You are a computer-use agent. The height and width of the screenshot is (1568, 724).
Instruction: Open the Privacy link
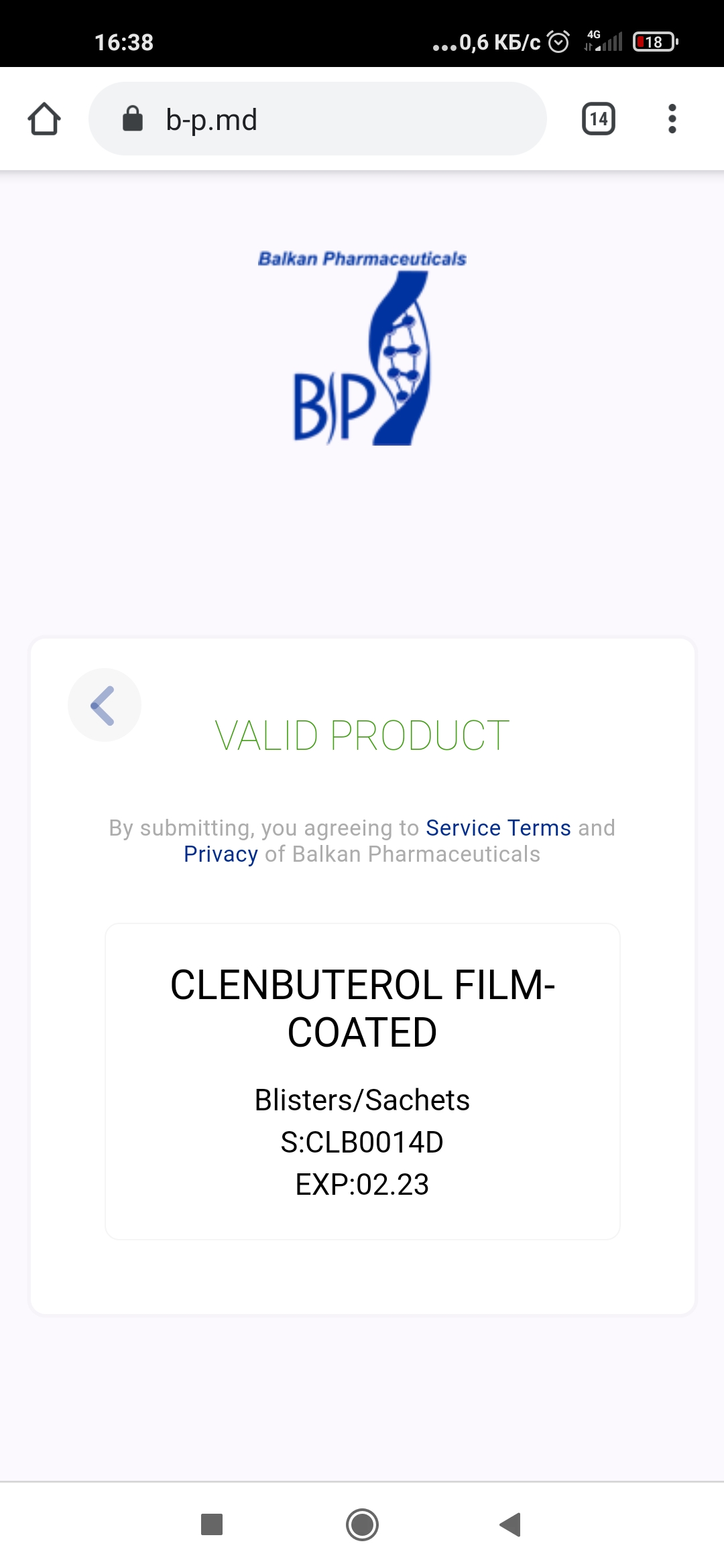click(221, 854)
